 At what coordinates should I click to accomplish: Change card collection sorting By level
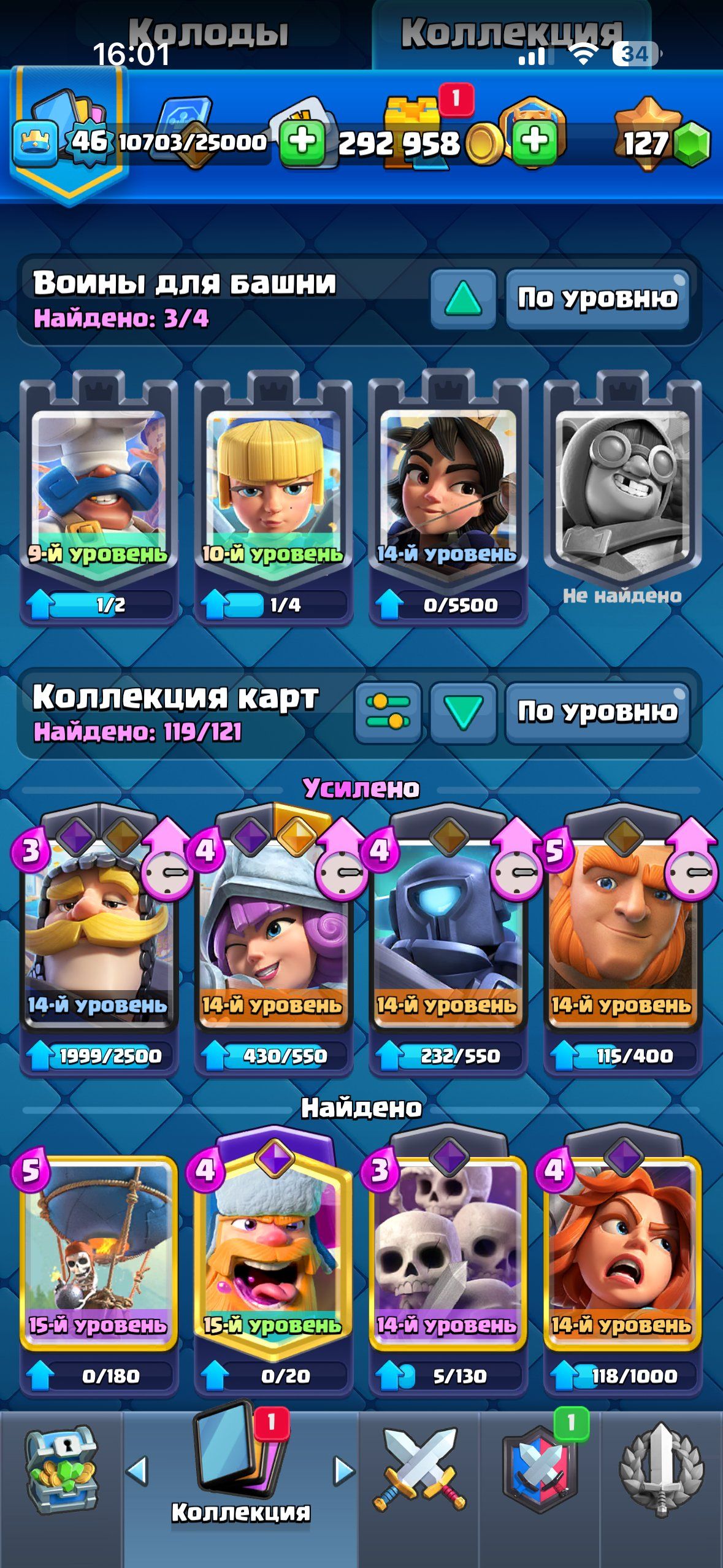pos(597,712)
